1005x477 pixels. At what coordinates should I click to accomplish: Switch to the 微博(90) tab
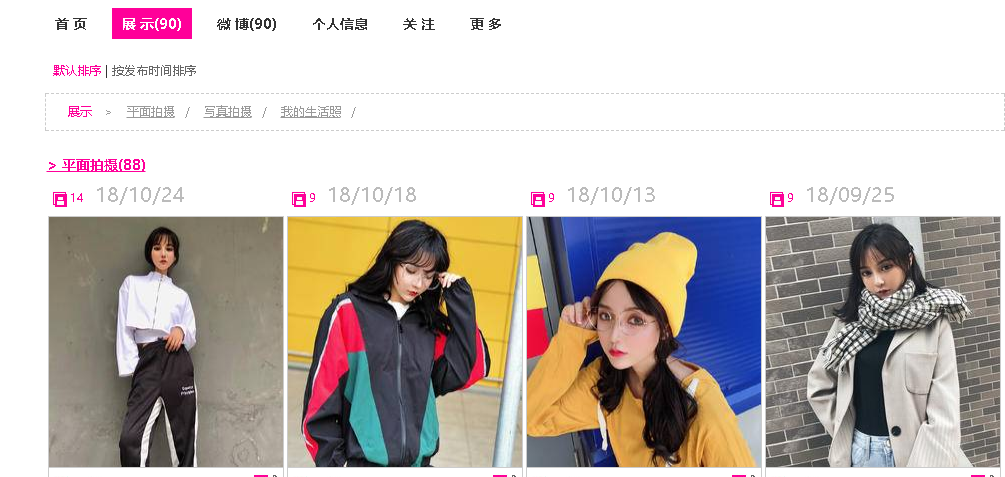click(x=247, y=24)
